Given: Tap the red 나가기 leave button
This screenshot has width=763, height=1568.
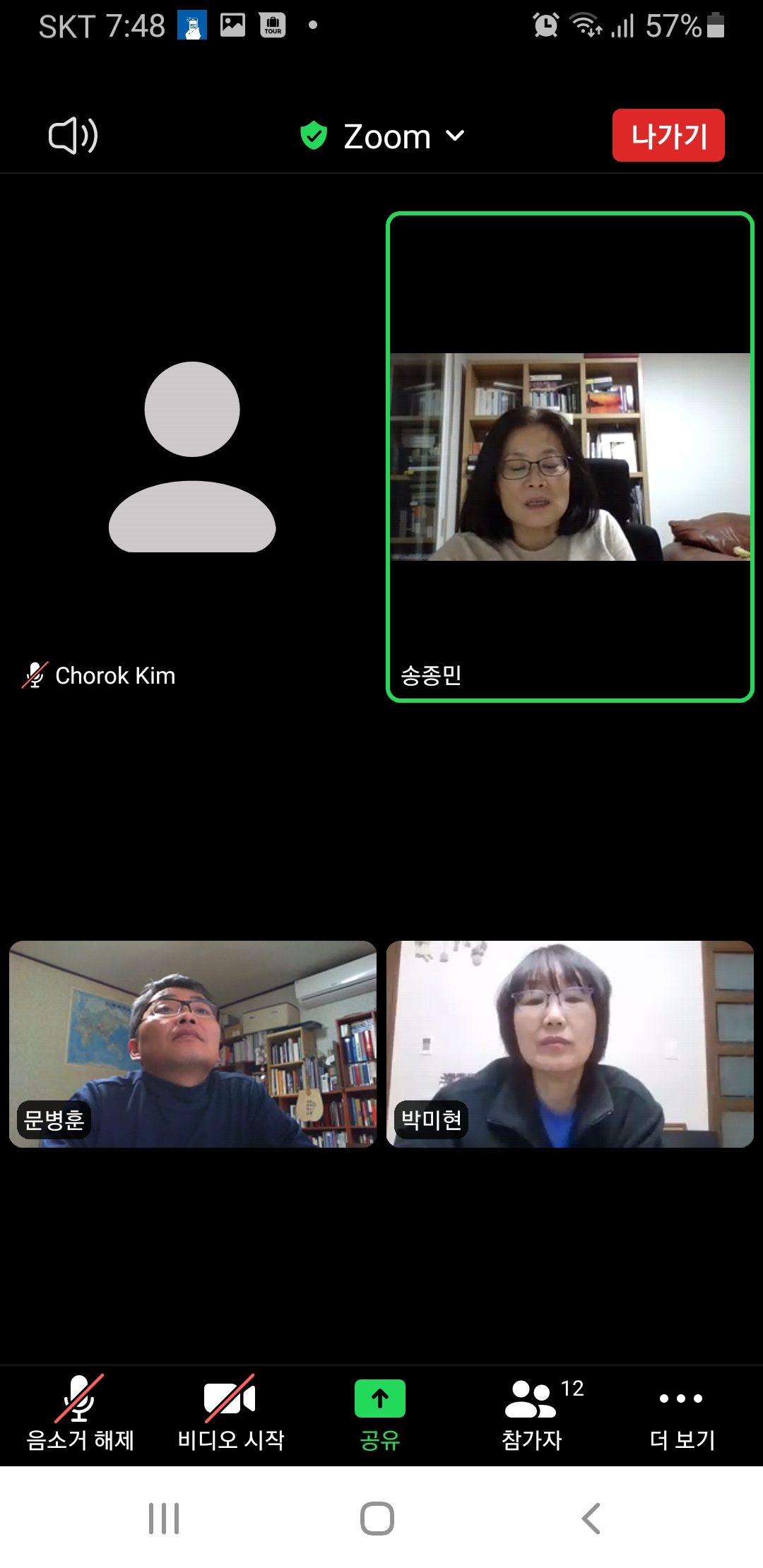Looking at the screenshot, I should 668,136.
